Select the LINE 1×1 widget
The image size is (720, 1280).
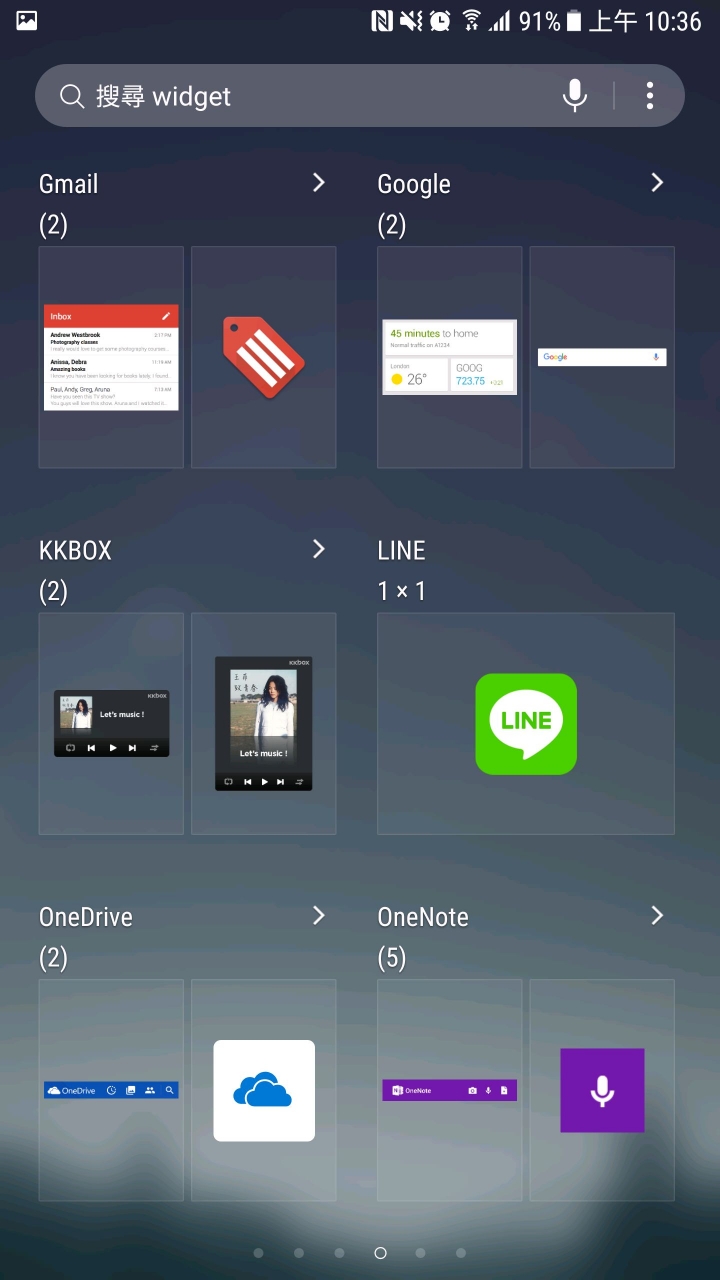[526, 723]
